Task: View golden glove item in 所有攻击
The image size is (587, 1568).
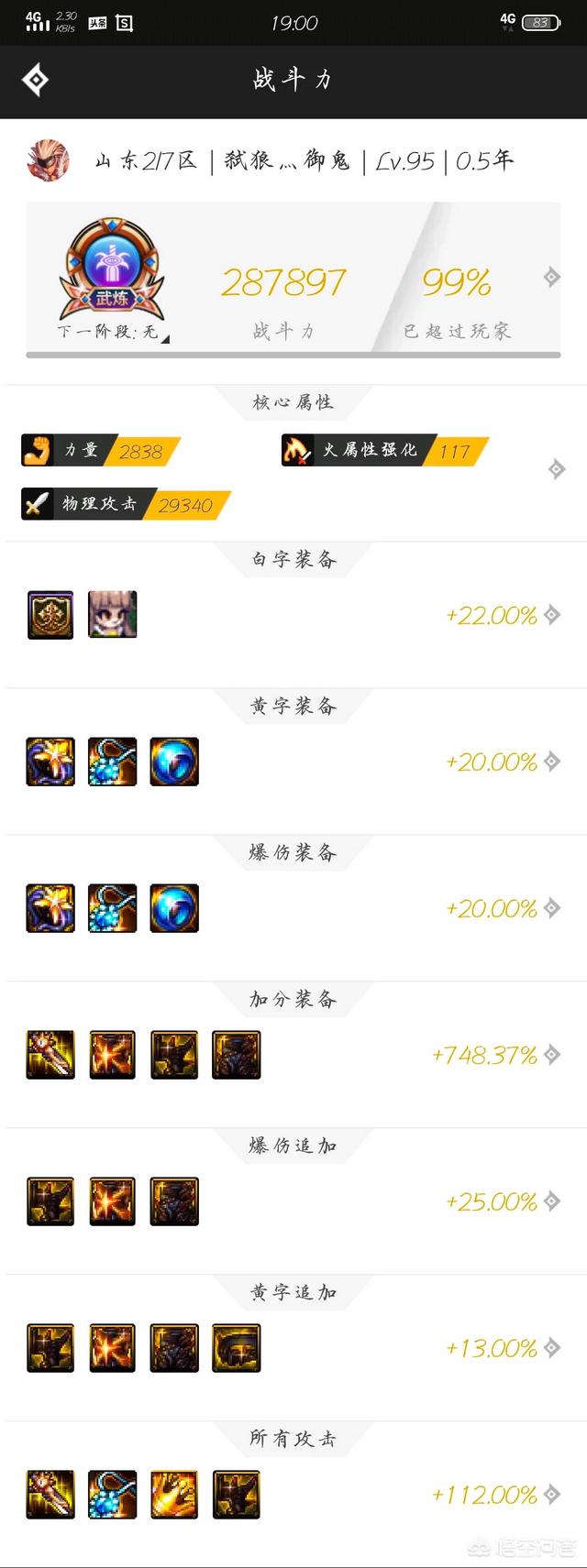Action: click(174, 1495)
